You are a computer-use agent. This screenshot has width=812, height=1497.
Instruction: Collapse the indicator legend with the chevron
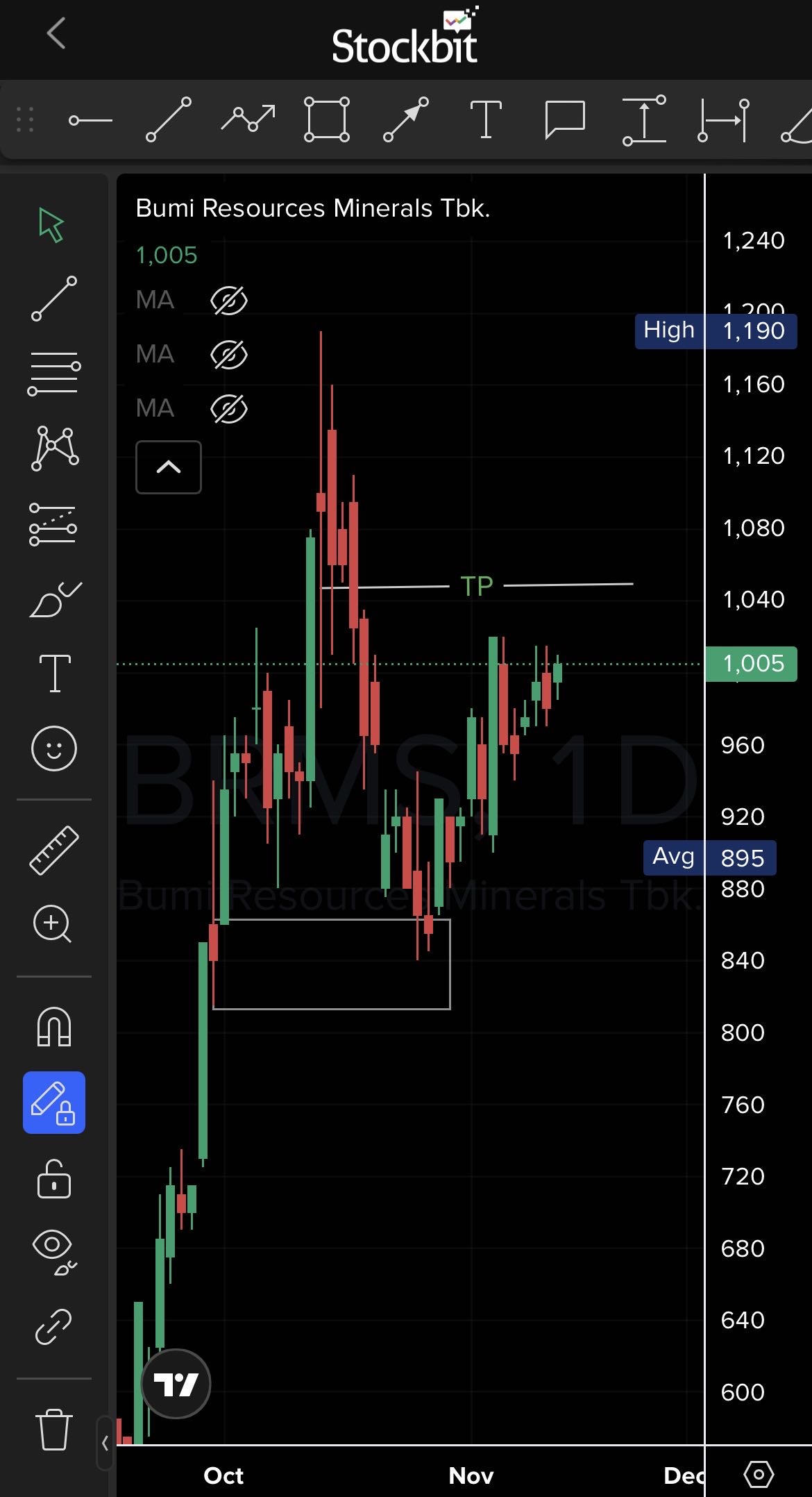click(x=169, y=467)
